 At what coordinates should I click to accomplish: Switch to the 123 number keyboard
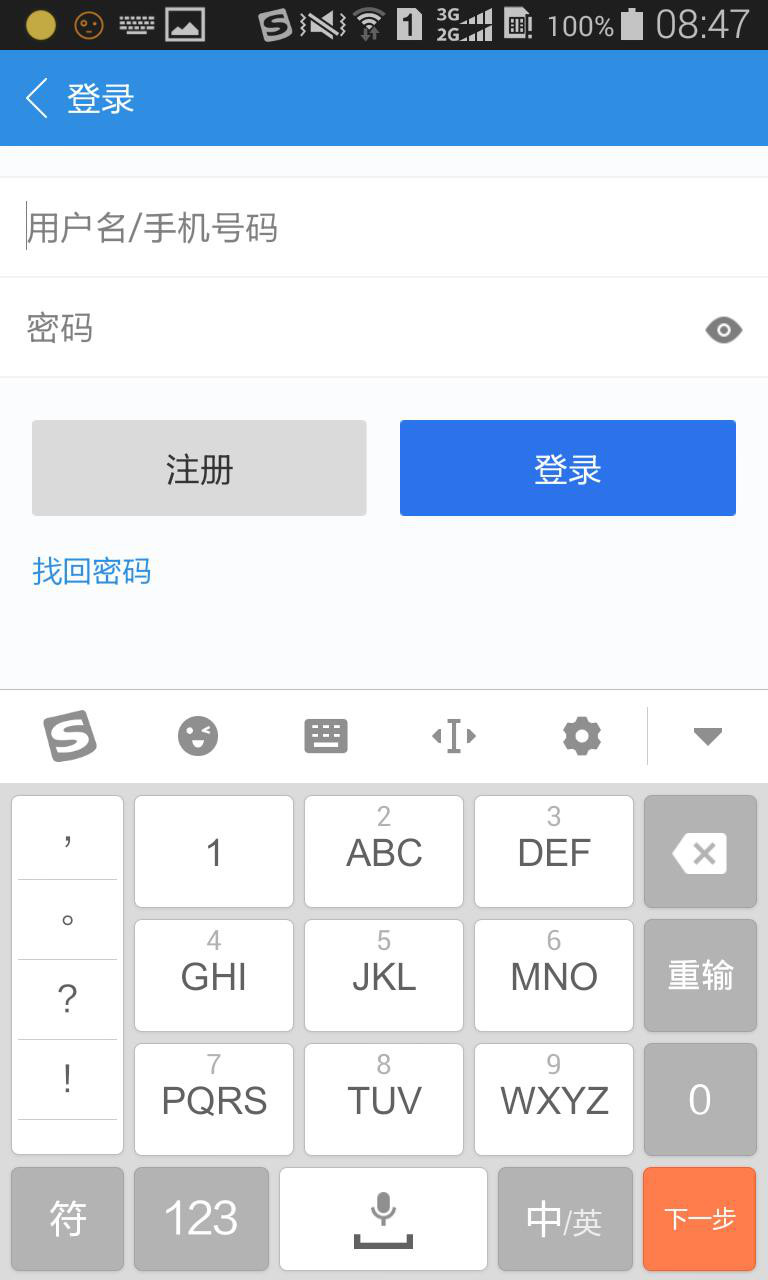coord(201,1218)
